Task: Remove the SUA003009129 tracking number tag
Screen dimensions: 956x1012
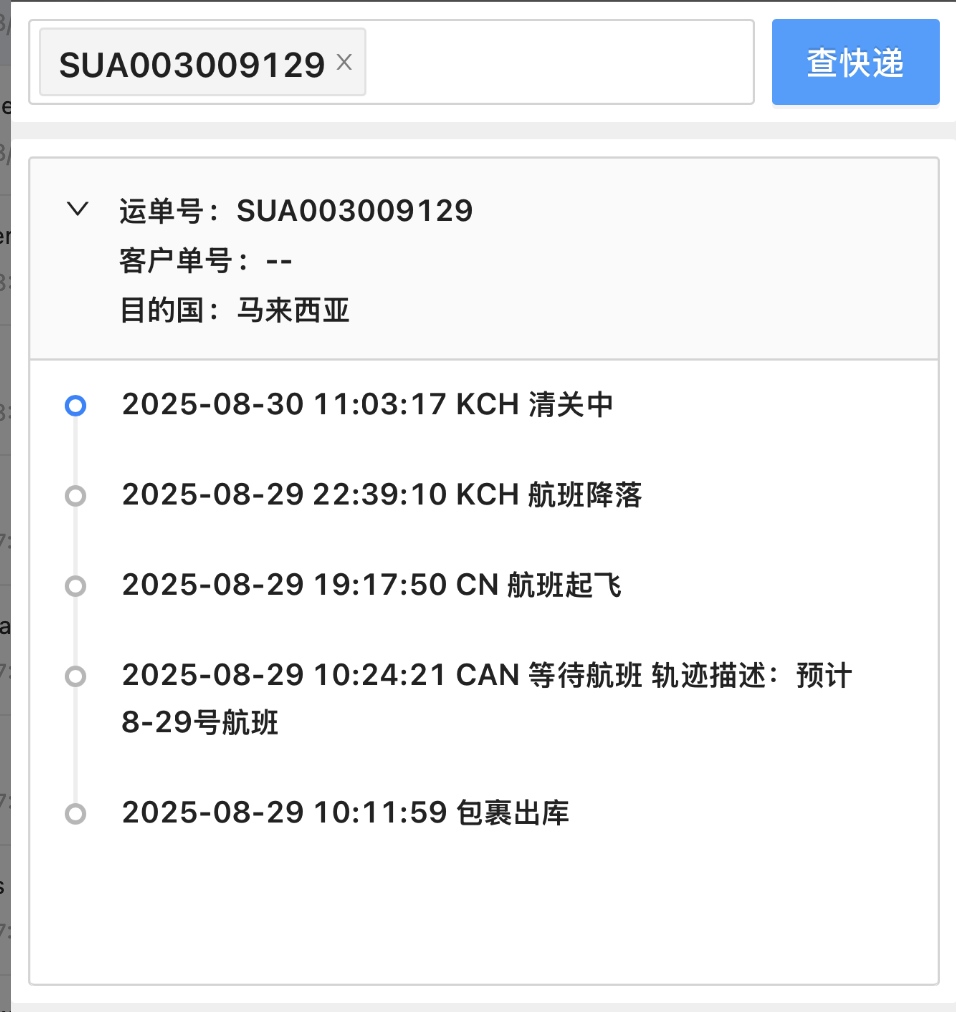Action: (344, 62)
